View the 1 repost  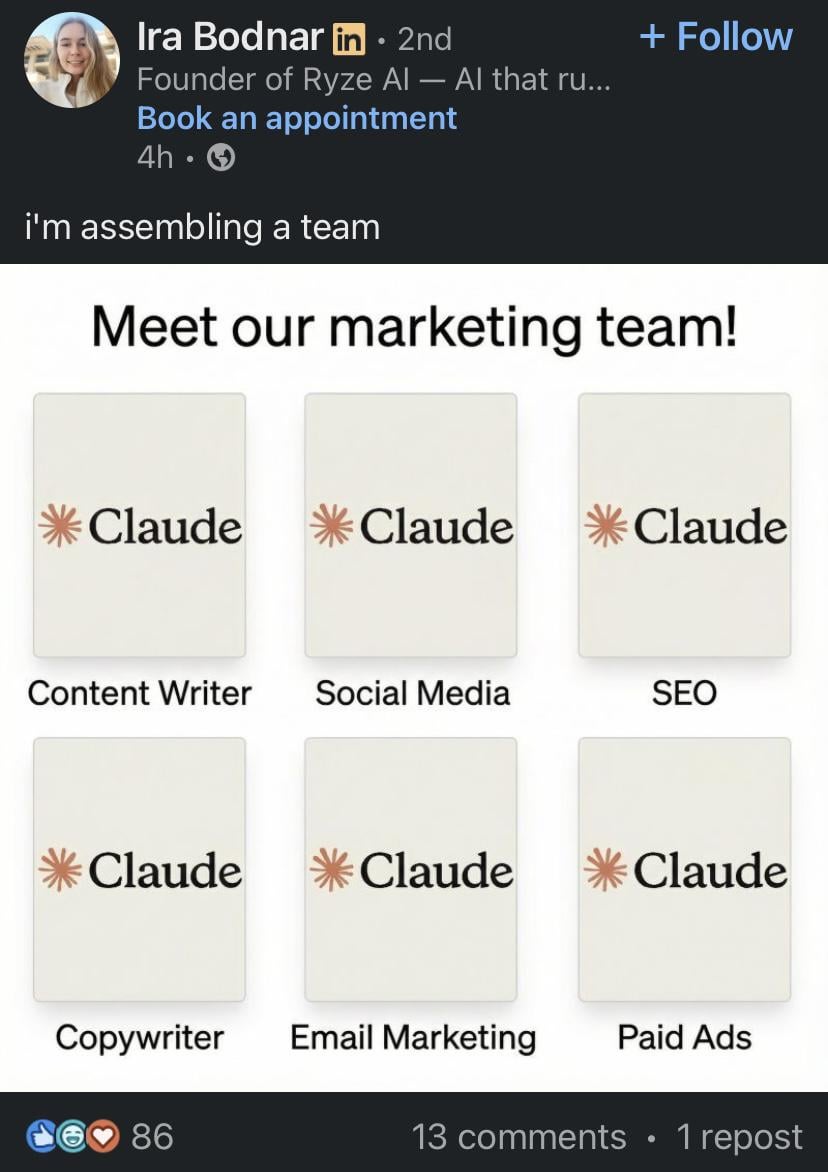click(739, 1136)
